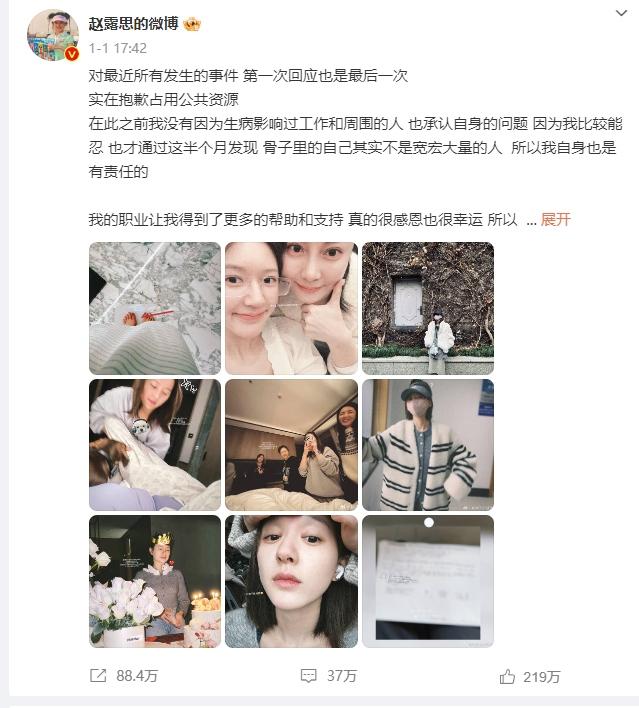Open the 赵露思的微博 username link
639x708 pixels.
point(133,23)
